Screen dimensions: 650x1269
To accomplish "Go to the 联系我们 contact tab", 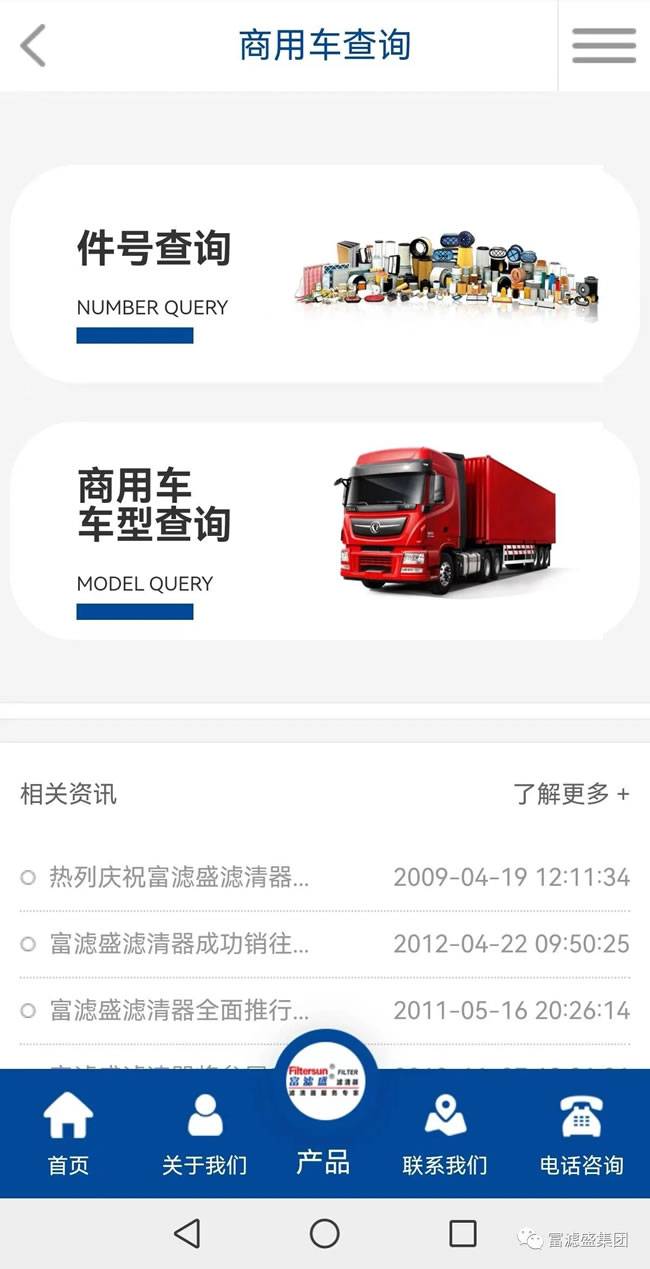I will coord(444,1135).
